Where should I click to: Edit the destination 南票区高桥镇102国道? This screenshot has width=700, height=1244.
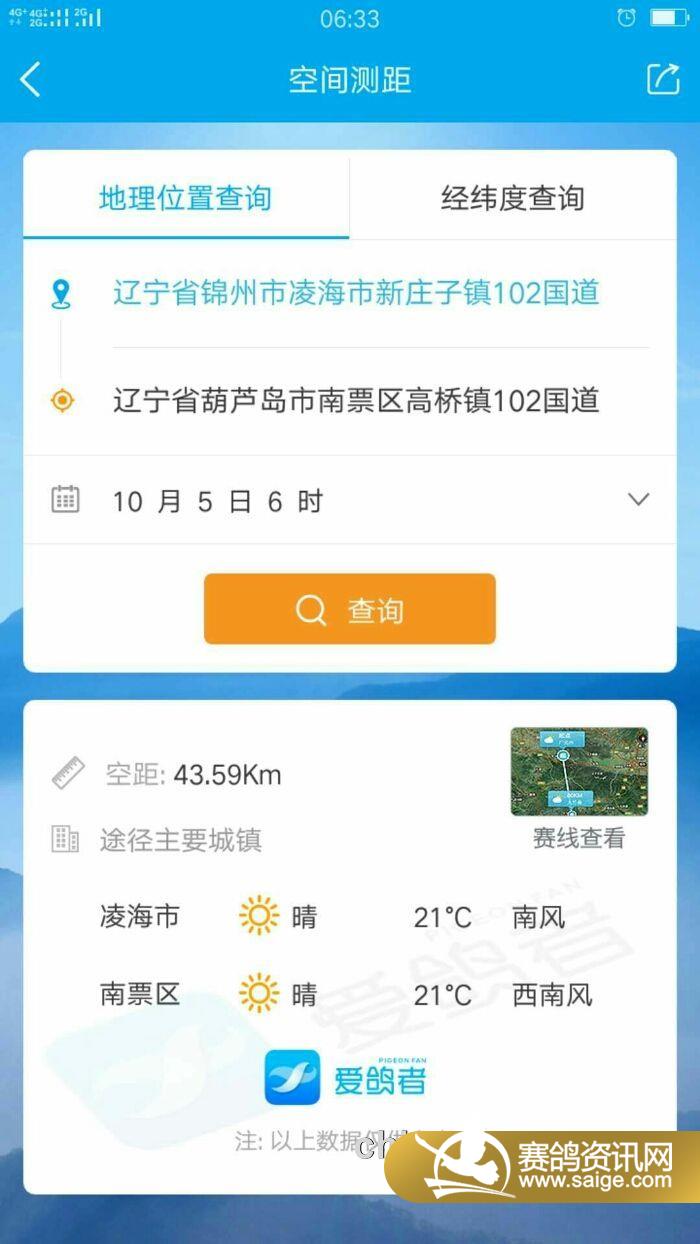[355, 400]
